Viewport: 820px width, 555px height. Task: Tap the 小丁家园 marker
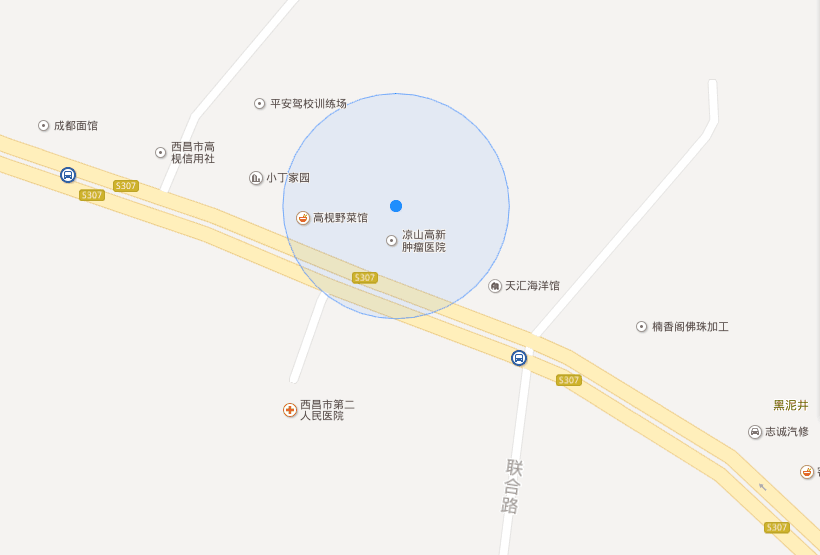[256, 178]
